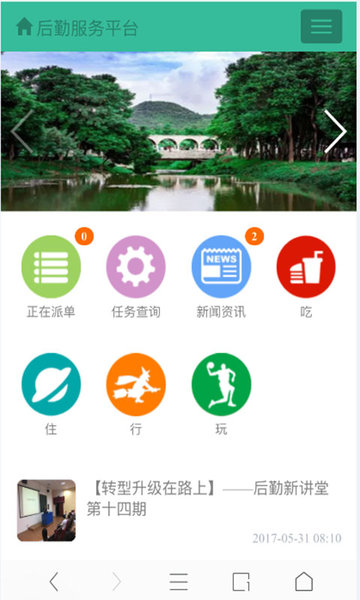Go to the browser home page

304,582
